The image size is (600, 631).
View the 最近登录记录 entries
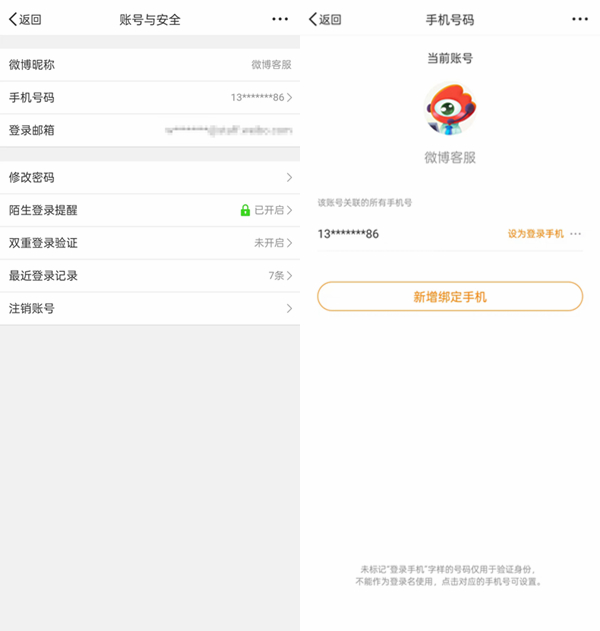click(x=150, y=275)
